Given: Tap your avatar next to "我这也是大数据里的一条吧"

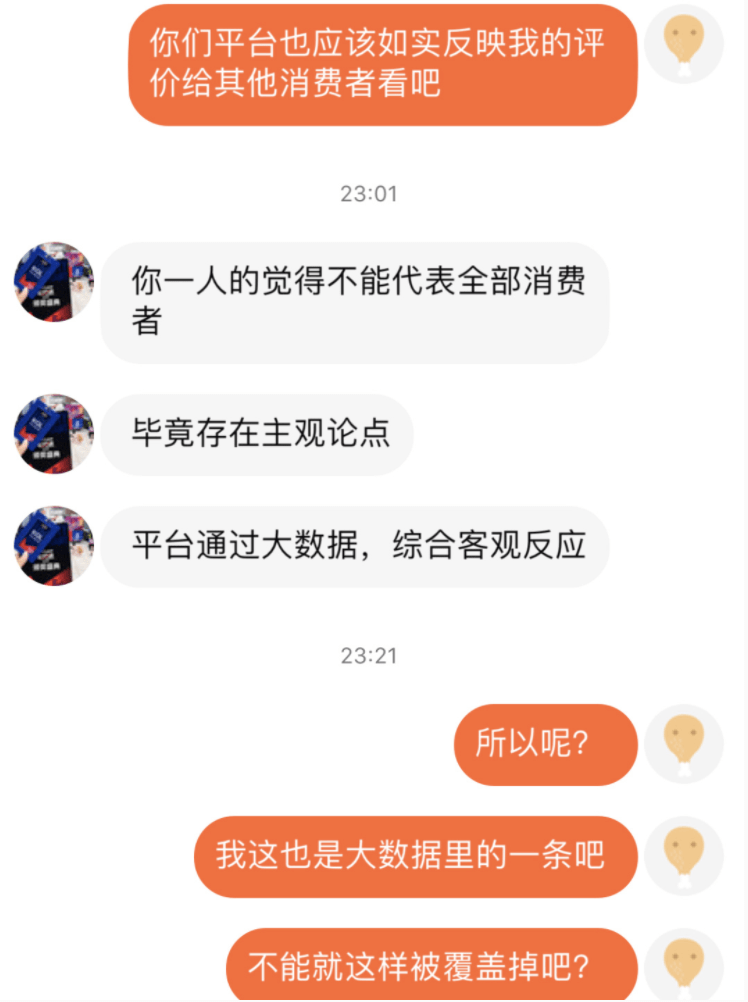Looking at the screenshot, I should (x=684, y=856).
